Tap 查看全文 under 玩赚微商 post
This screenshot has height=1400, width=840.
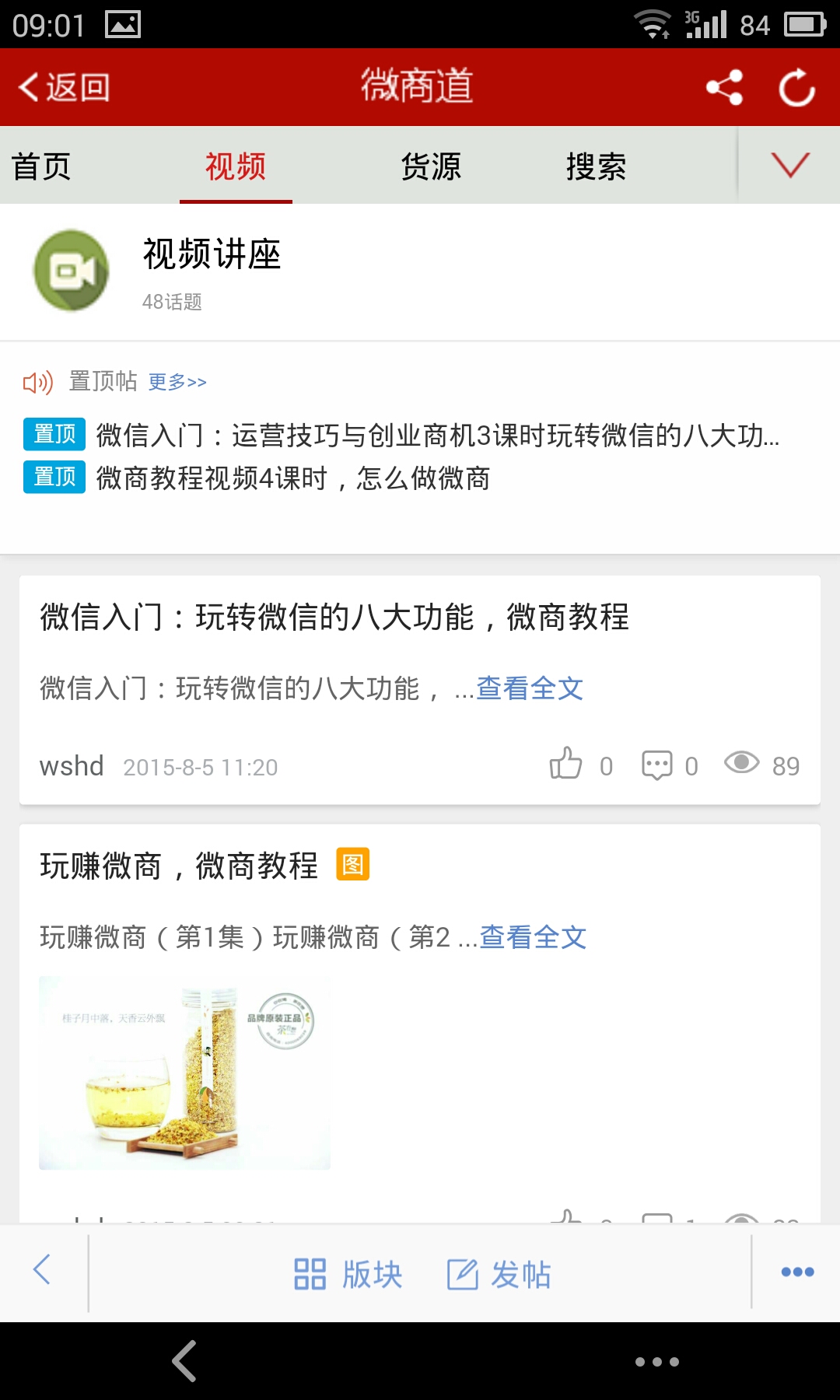(x=533, y=937)
